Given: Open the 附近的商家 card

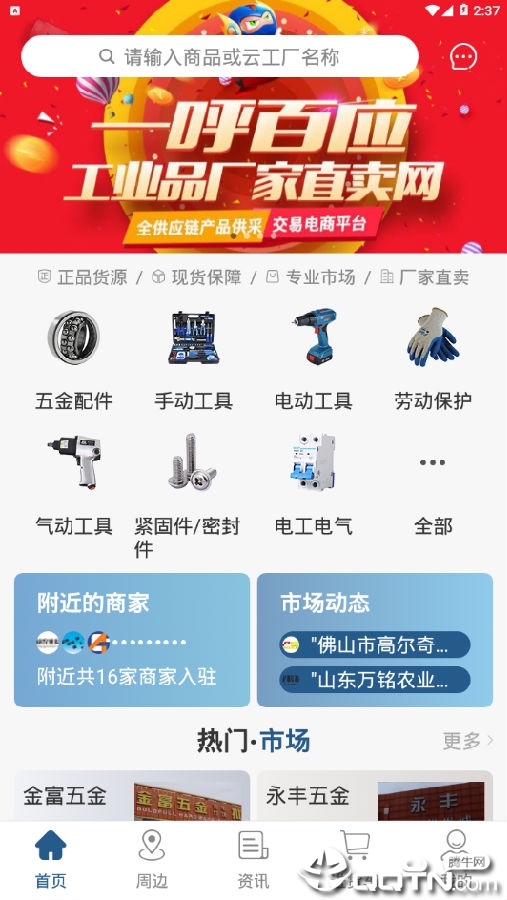Looking at the screenshot, I should pos(132,639).
